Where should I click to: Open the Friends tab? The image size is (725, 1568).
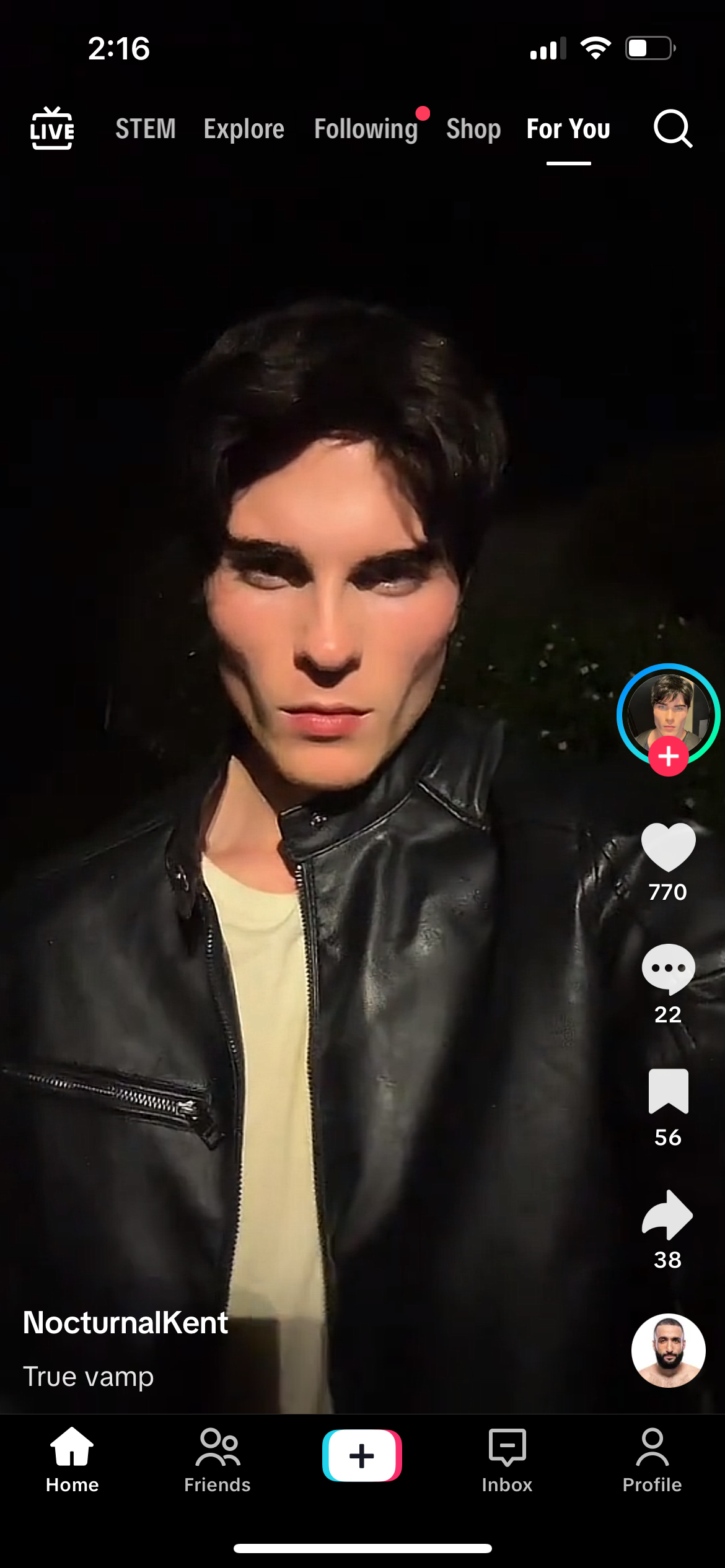tap(217, 1460)
